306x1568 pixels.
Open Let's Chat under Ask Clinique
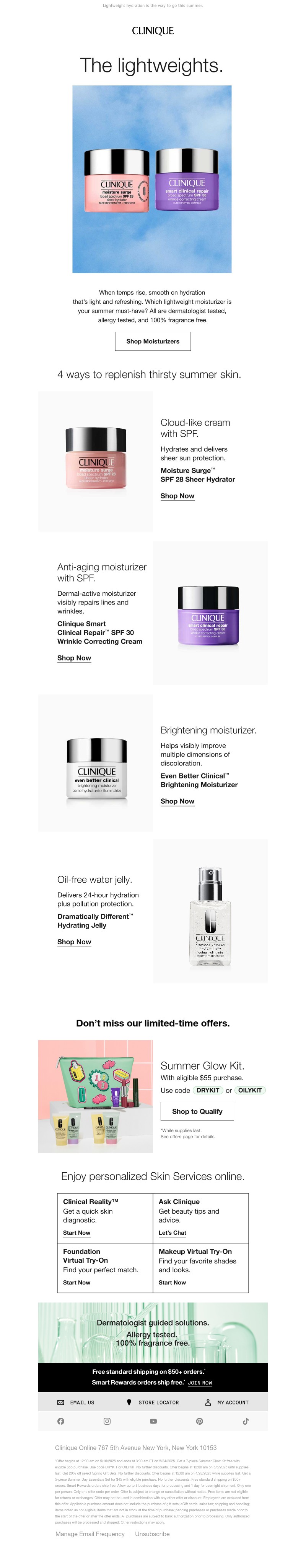[172, 1233]
